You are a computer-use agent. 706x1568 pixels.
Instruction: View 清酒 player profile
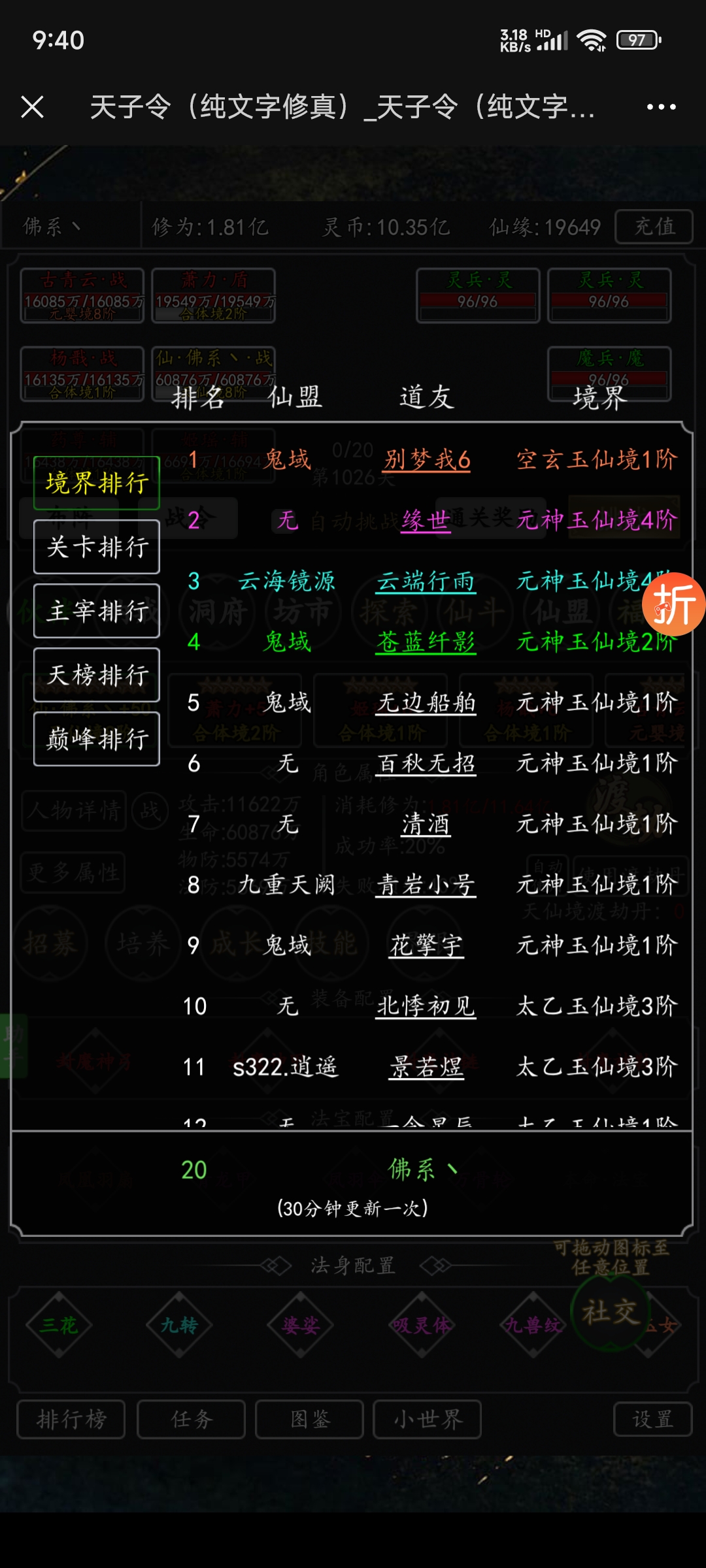click(x=426, y=824)
